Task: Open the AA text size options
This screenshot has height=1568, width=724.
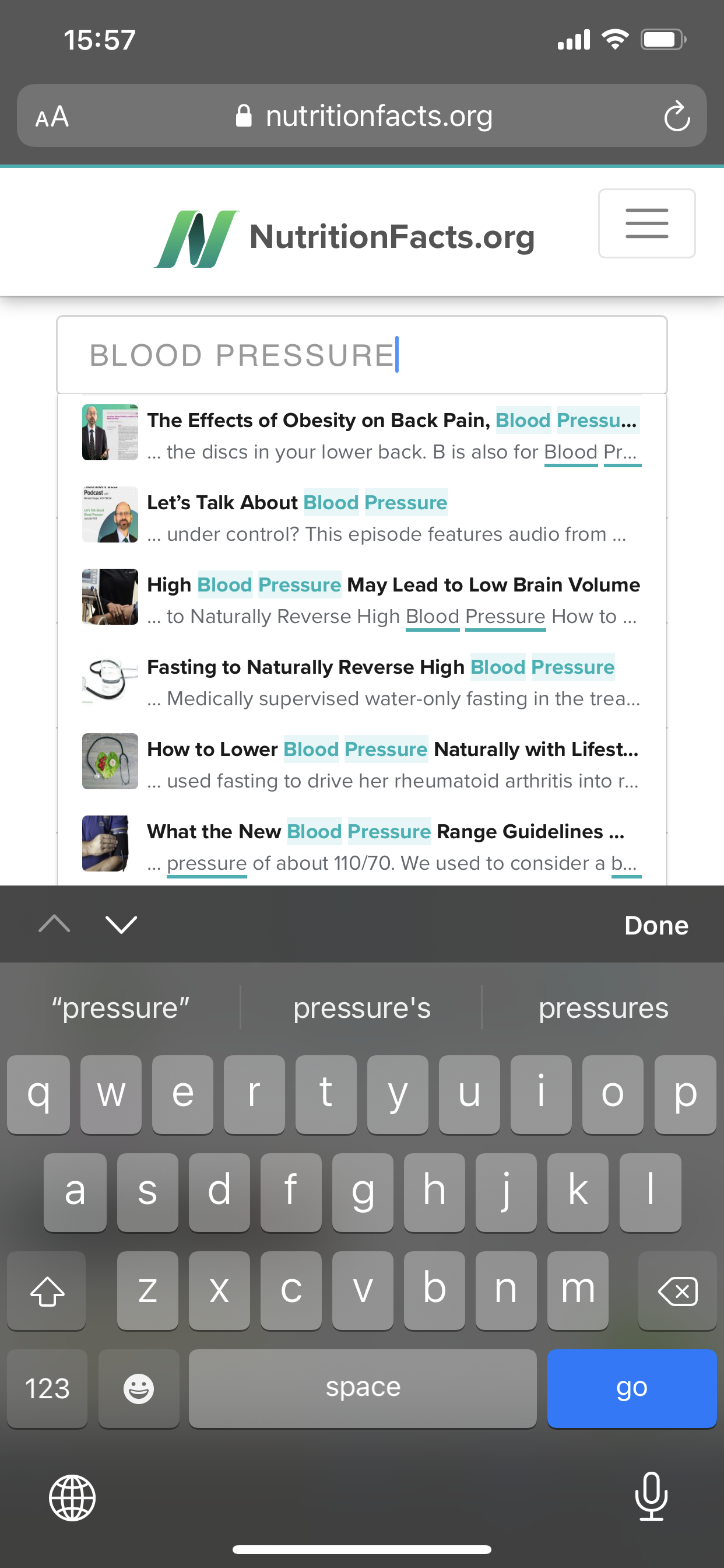Action: pos(52,116)
